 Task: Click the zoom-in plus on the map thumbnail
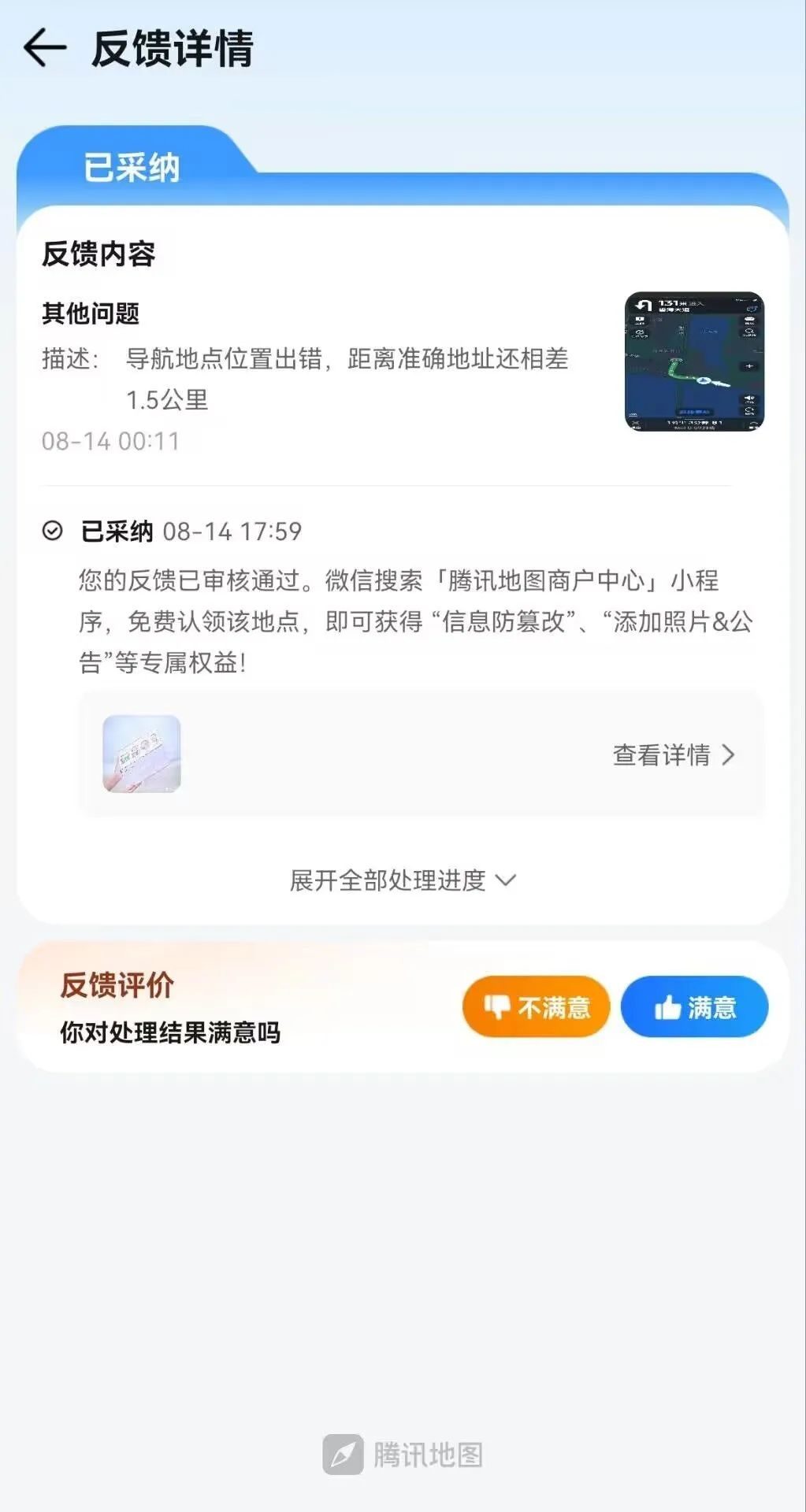748,365
